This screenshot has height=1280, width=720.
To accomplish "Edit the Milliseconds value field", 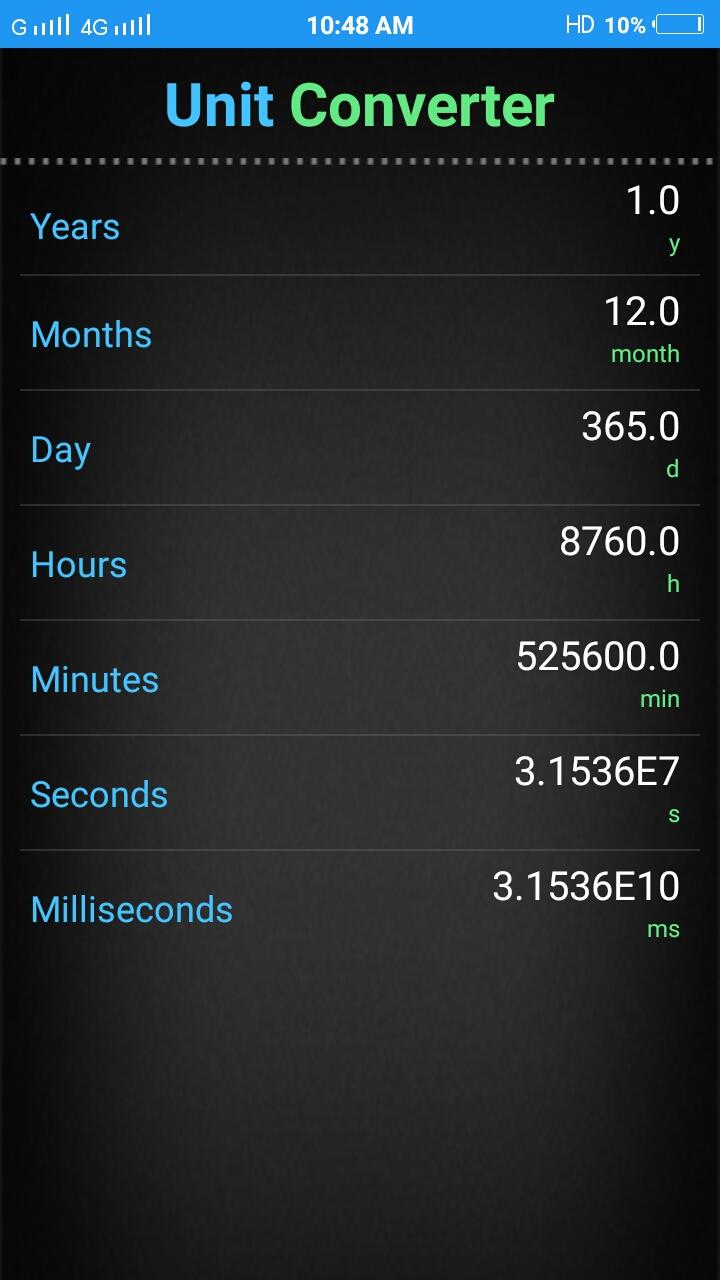I will [x=585, y=888].
